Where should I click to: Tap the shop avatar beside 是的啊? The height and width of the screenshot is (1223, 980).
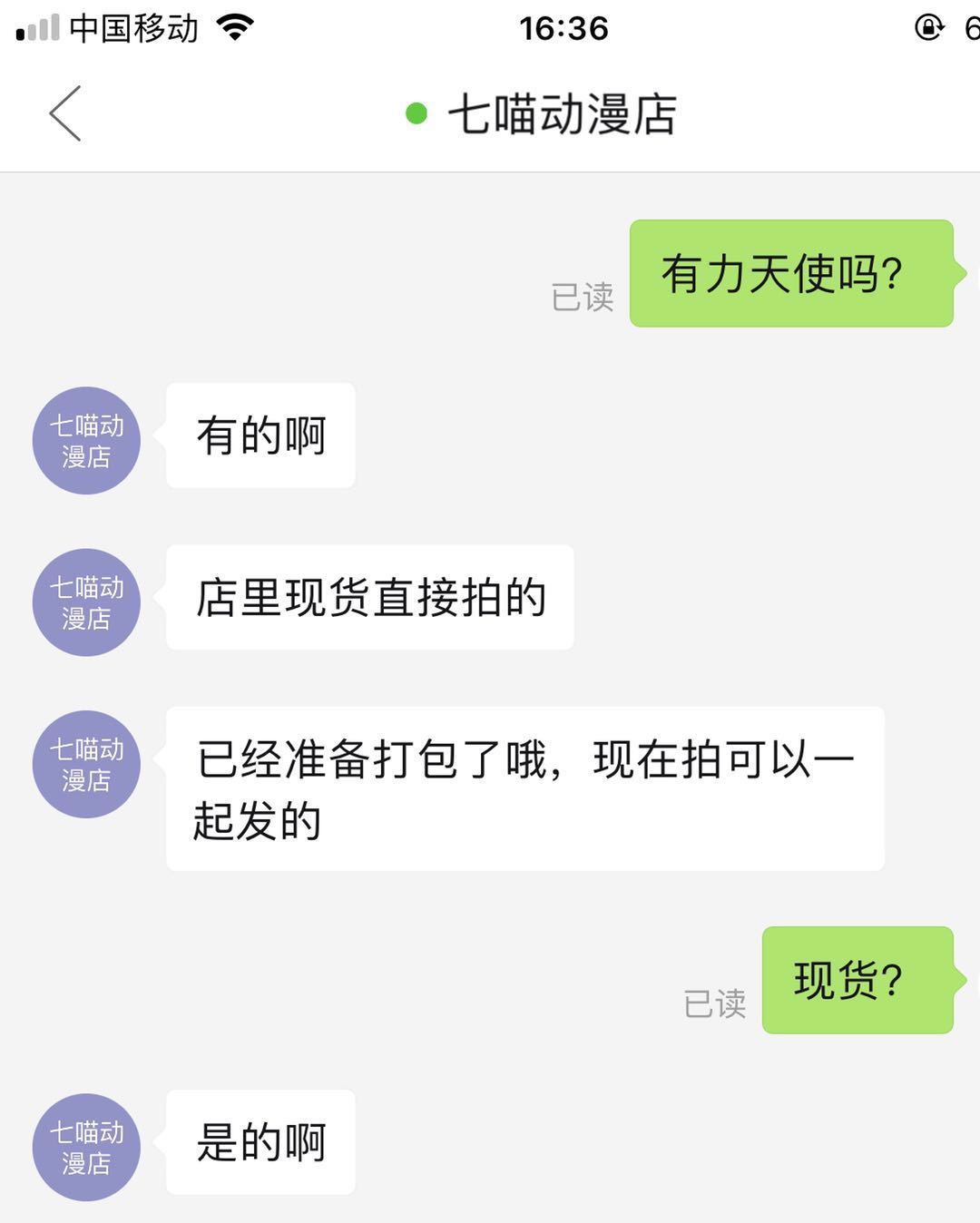(86, 1147)
